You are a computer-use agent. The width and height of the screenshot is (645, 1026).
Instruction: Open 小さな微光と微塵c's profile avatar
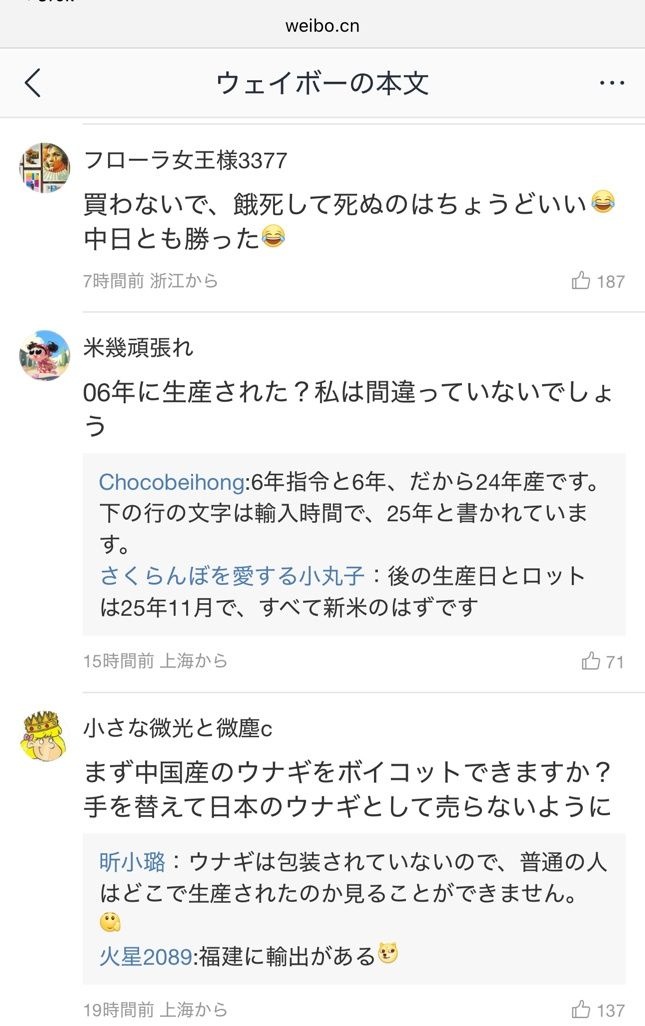pos(44,737)
